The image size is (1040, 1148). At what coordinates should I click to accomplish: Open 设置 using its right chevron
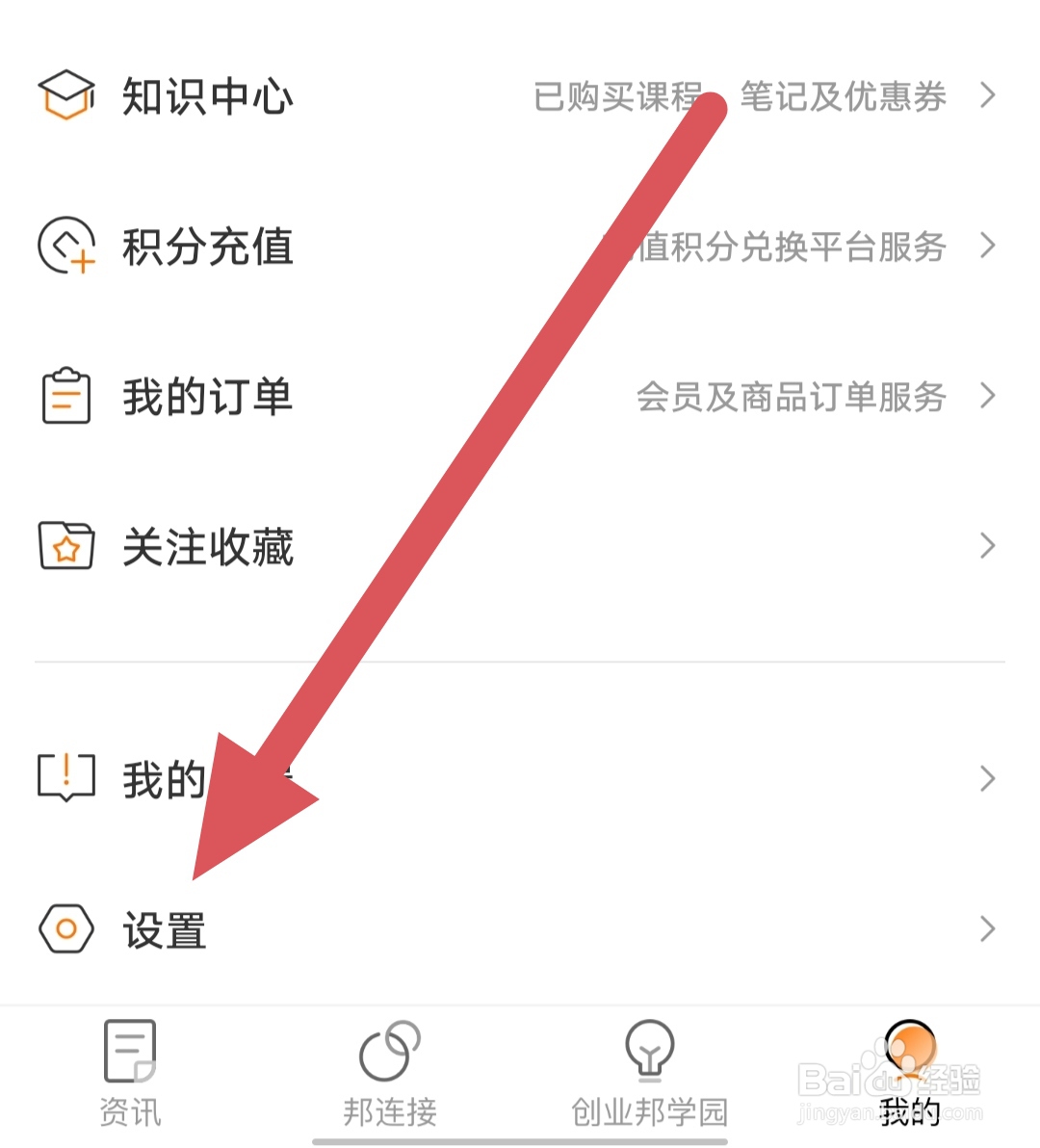point(987,928)
